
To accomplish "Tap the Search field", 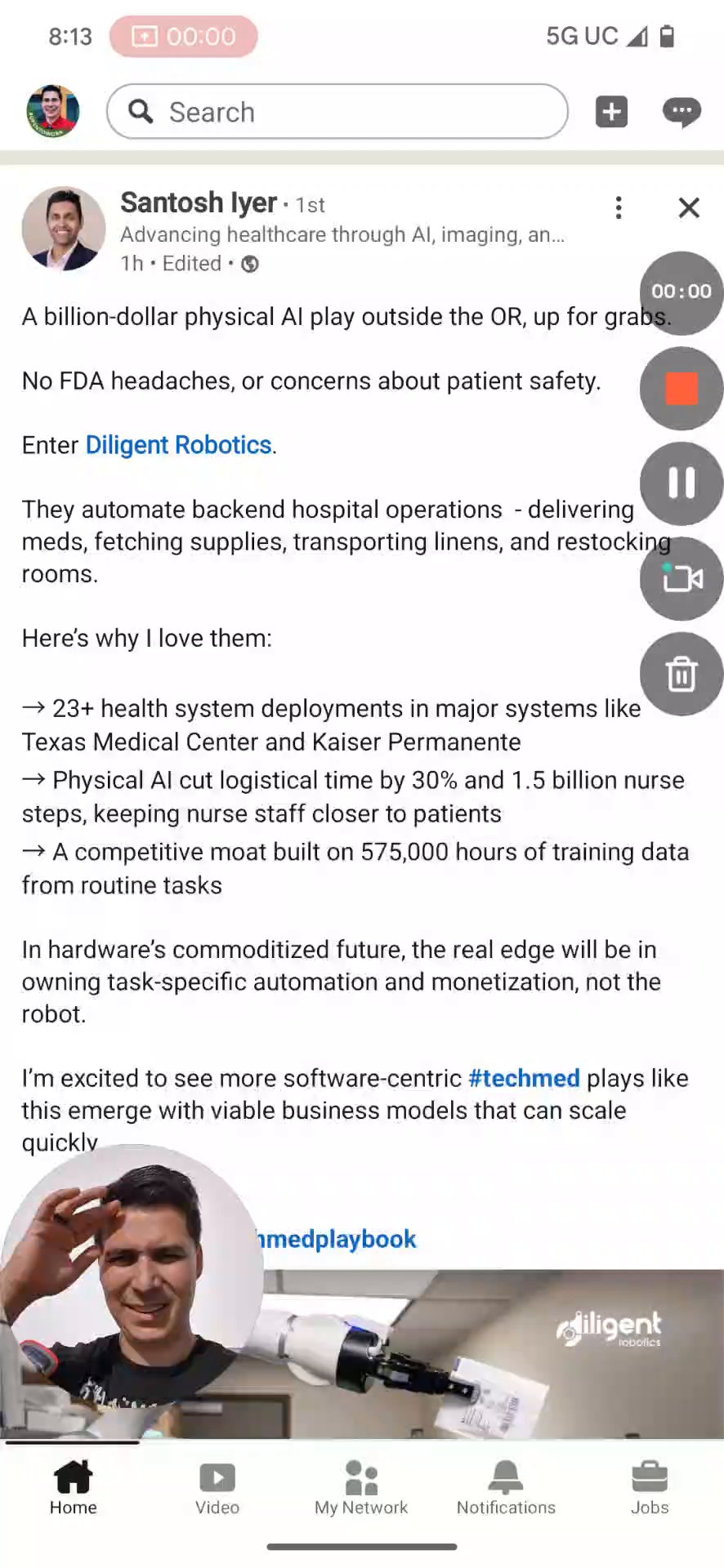I will 337,112.
